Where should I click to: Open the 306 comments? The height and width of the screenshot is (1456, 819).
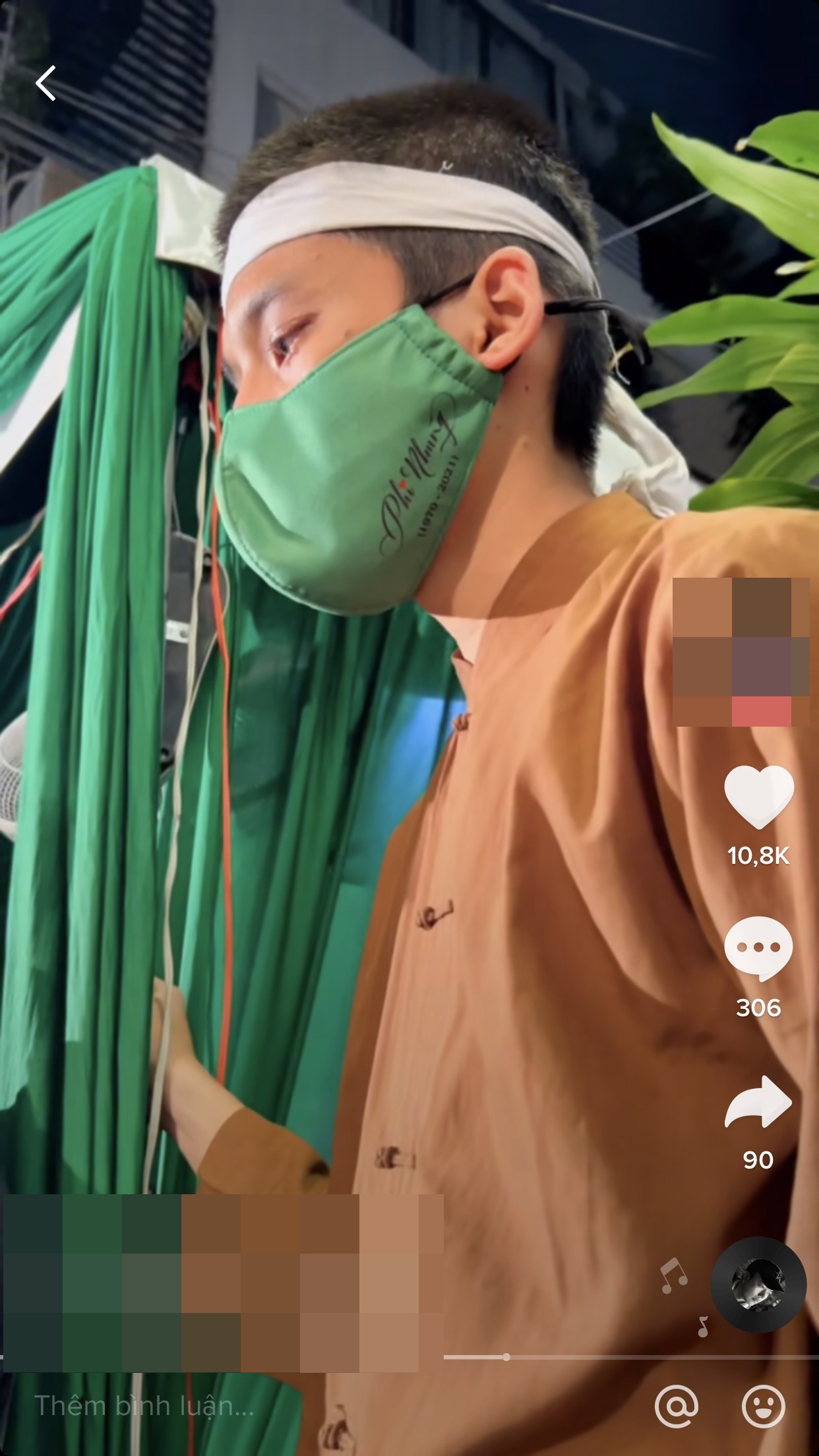point(758,948)
